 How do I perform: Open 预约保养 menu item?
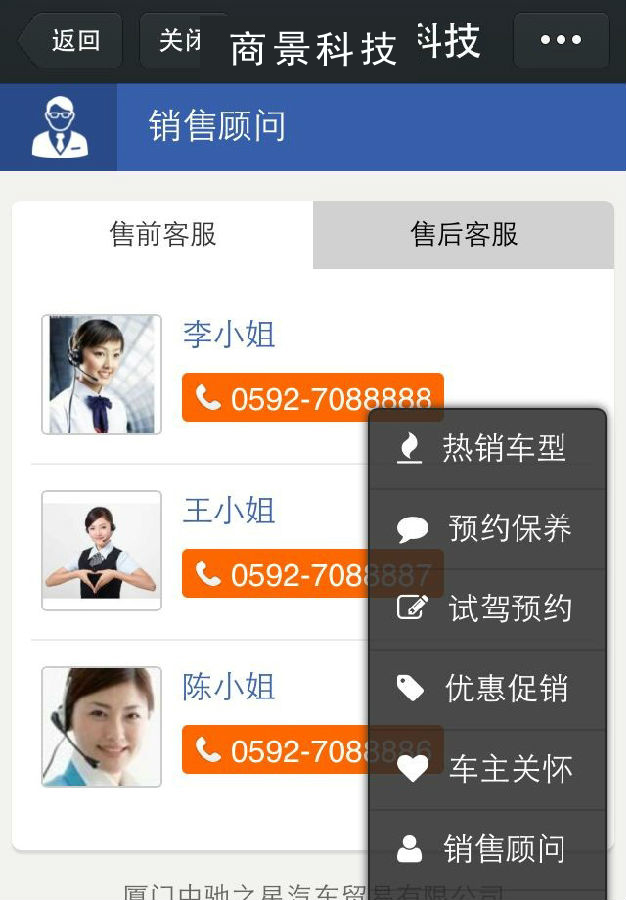[x=488, y=529]
